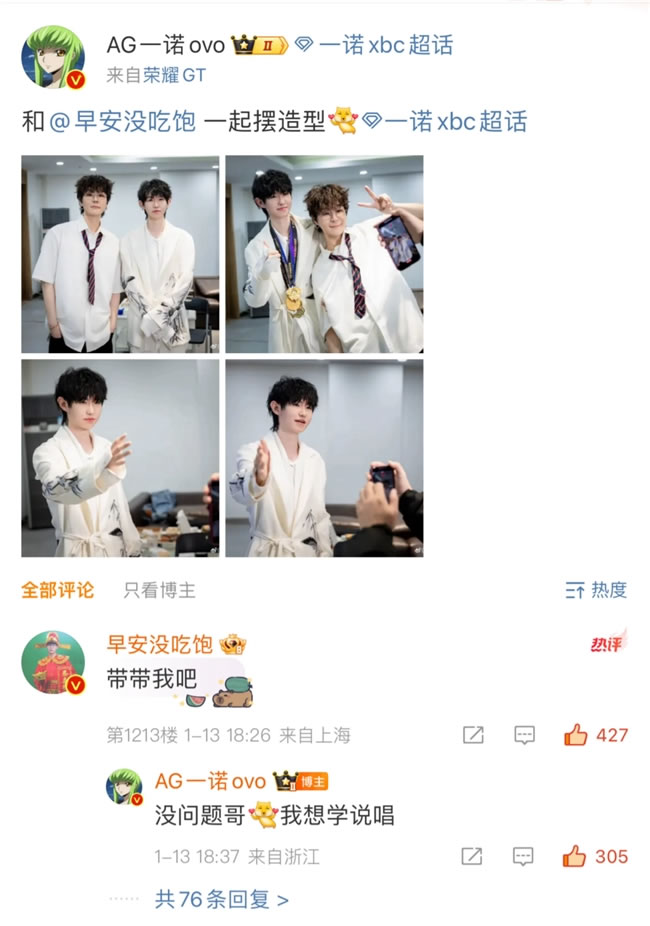Switch to the 全部评论 tab
The width and height of the screenshot is (650, 926).
pyautogui.click(x=58, y=590)
